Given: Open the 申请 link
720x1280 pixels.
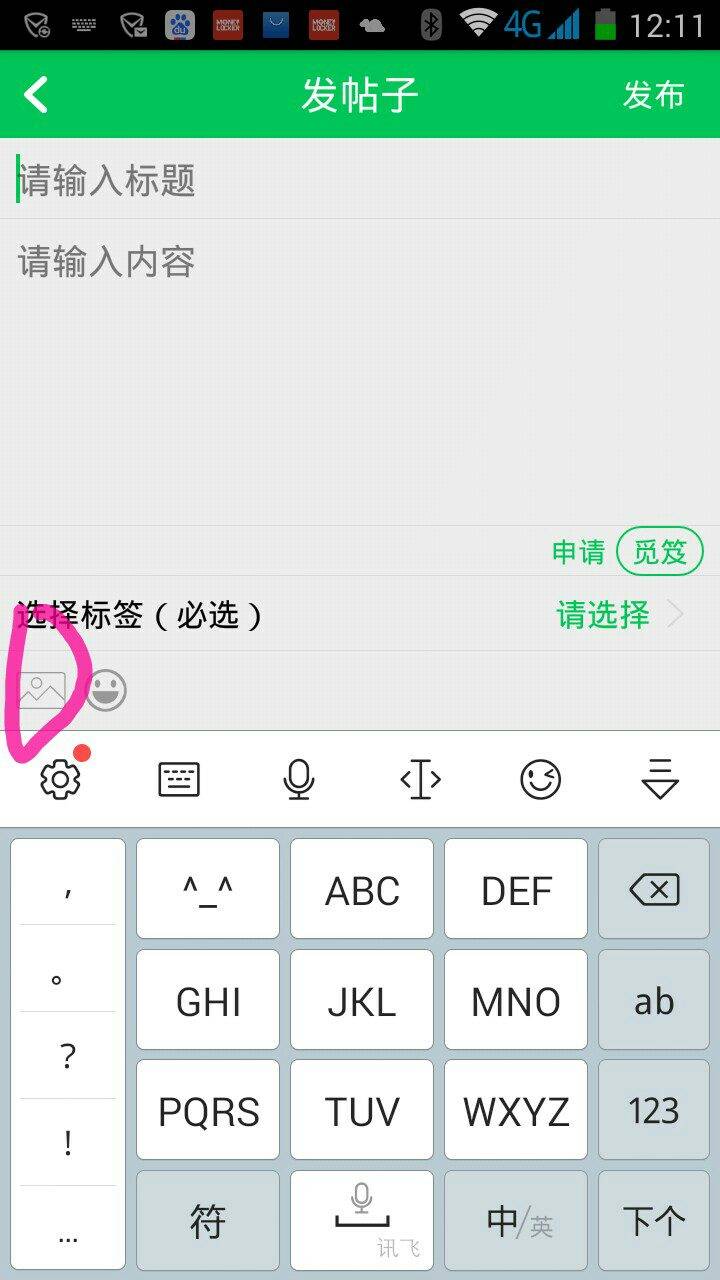Looking at the screenshot, I should coord(579,552).
